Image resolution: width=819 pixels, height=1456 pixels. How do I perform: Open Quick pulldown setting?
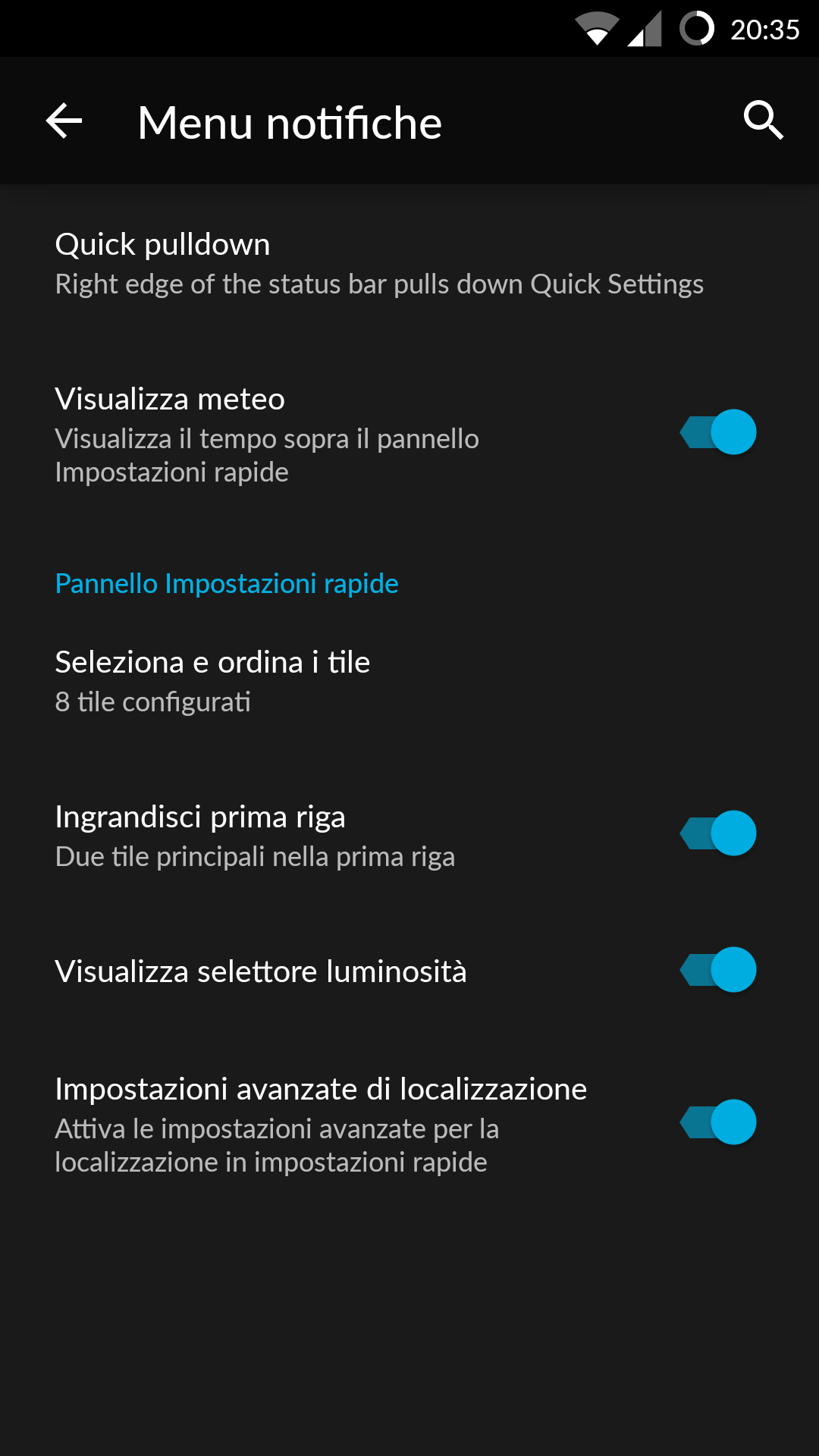[409, 263]
